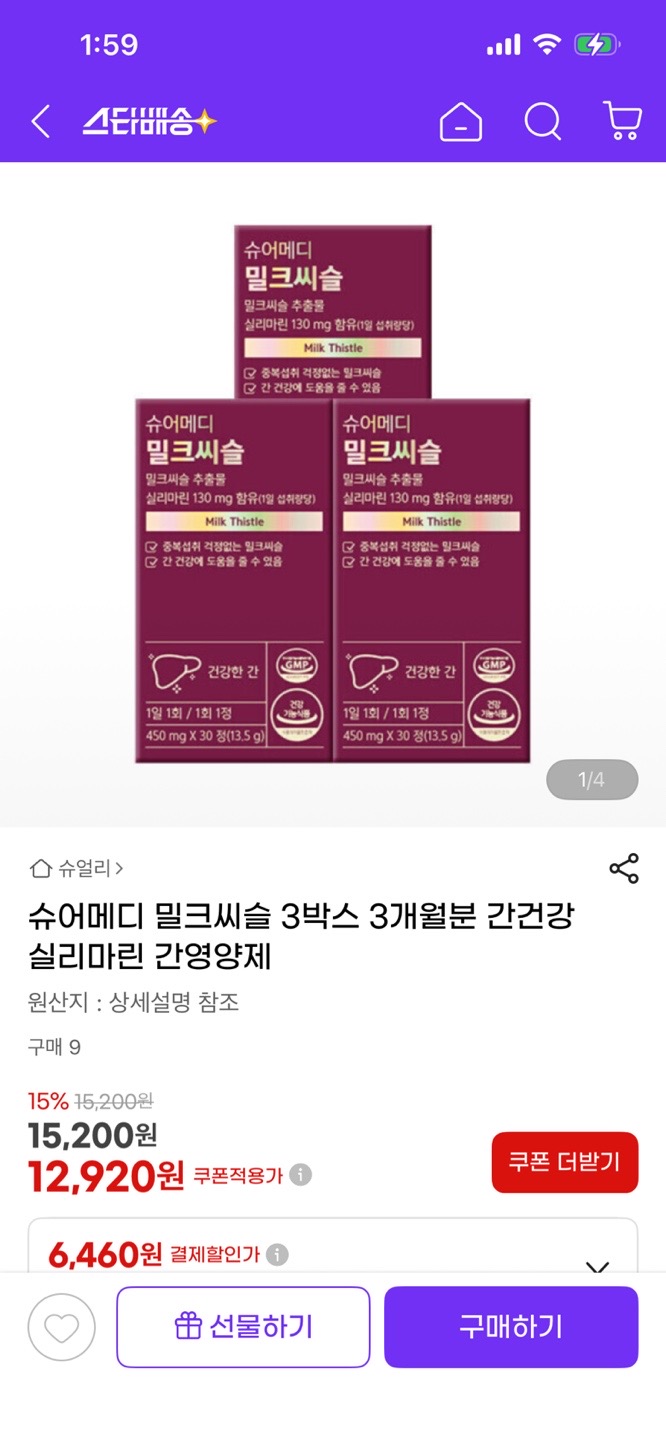Tap 쿠폰 더받기 button
Screen dimensions: 666x1440
(564, 1162)
